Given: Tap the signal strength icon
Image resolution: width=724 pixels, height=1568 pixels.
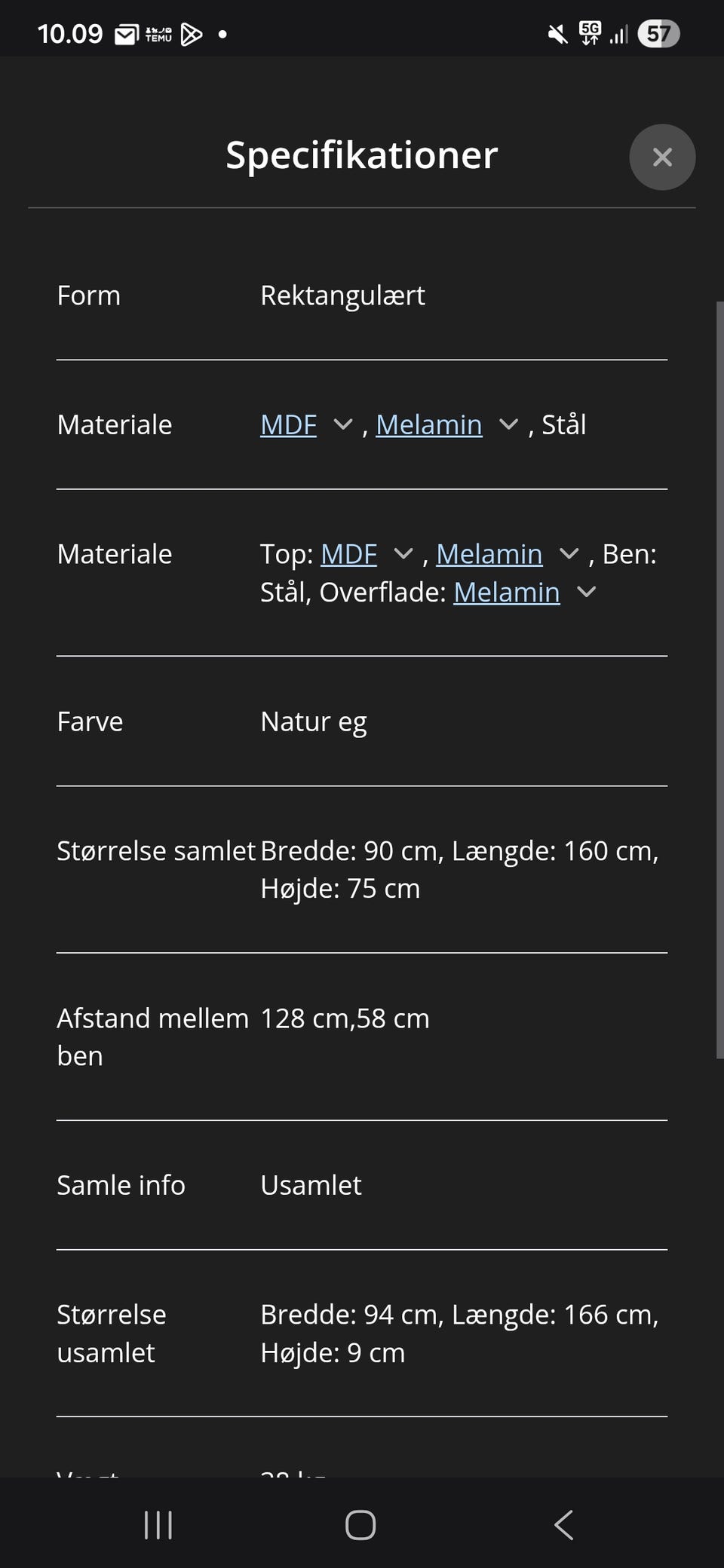Looking at the screenshot, I should point(618,33).
